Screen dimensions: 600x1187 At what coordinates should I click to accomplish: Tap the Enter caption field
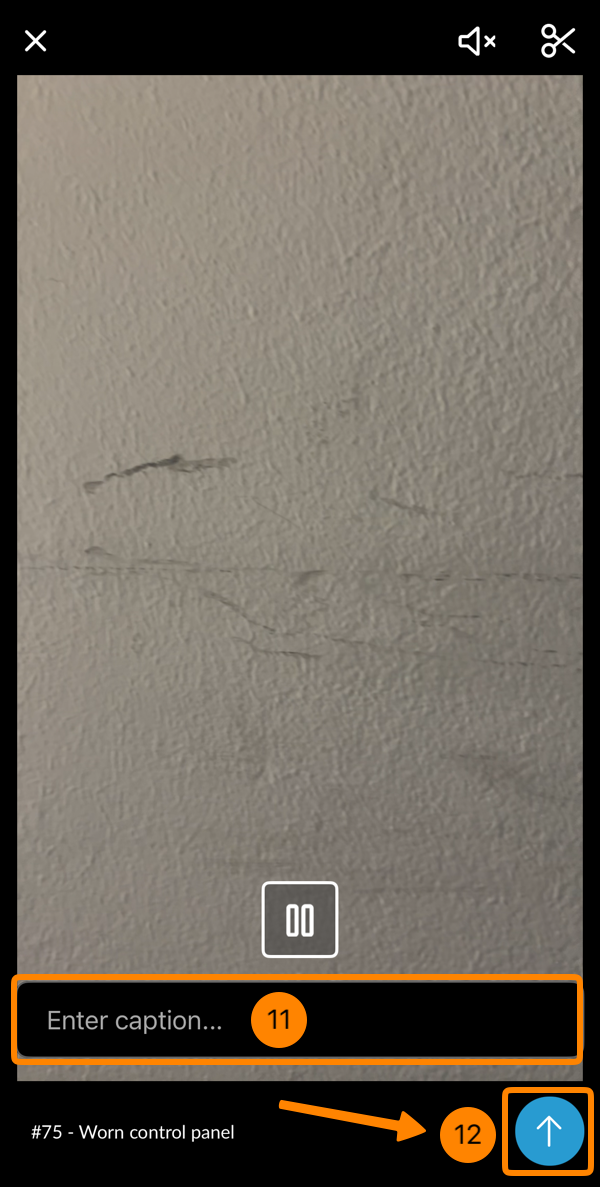point(135,1021)
